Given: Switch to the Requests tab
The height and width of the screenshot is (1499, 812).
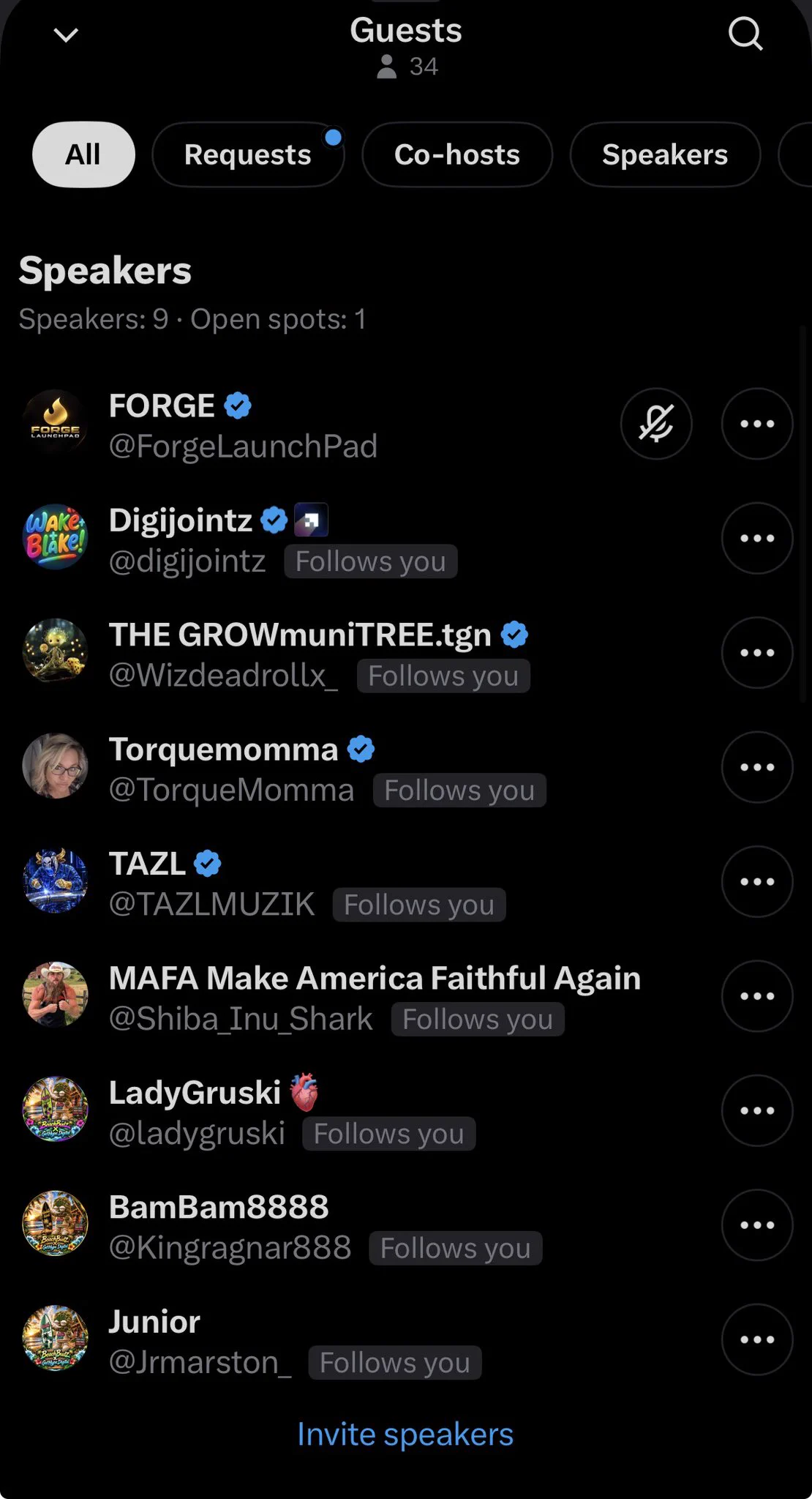Looking at the screenshot, I should tap(248, 154).
